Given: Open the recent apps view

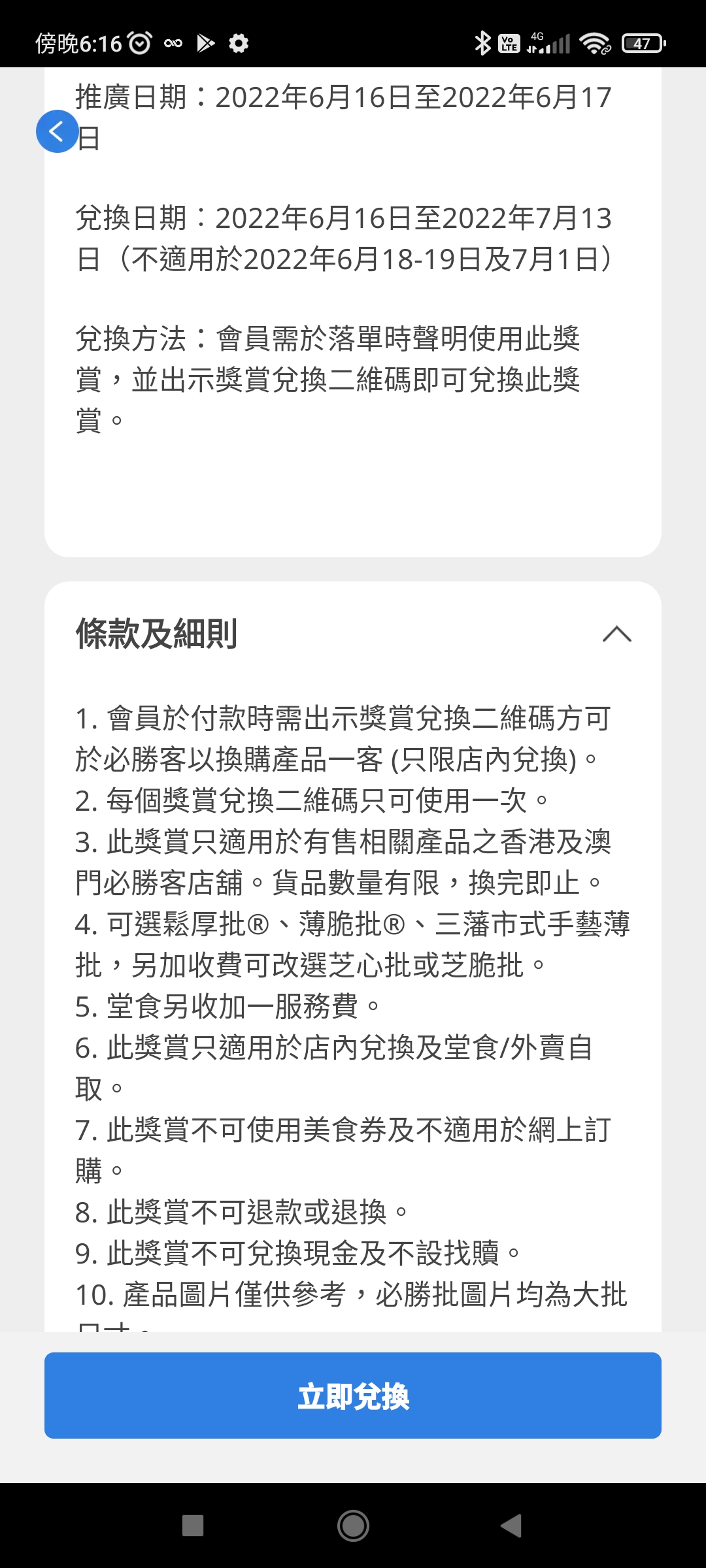Looking at the screenshot, I should pos(193,1526).
